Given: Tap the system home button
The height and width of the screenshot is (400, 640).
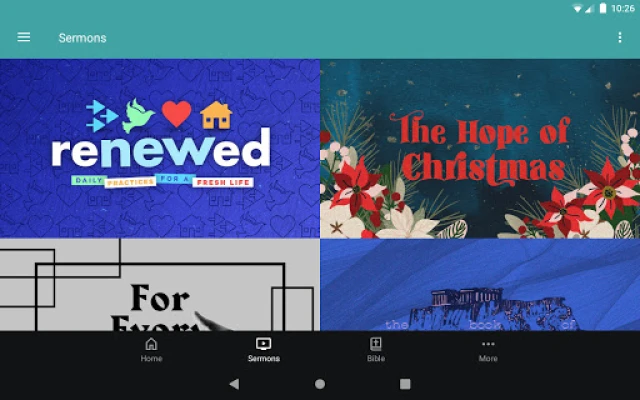Looking at the screenshot, I should (320, 384).
